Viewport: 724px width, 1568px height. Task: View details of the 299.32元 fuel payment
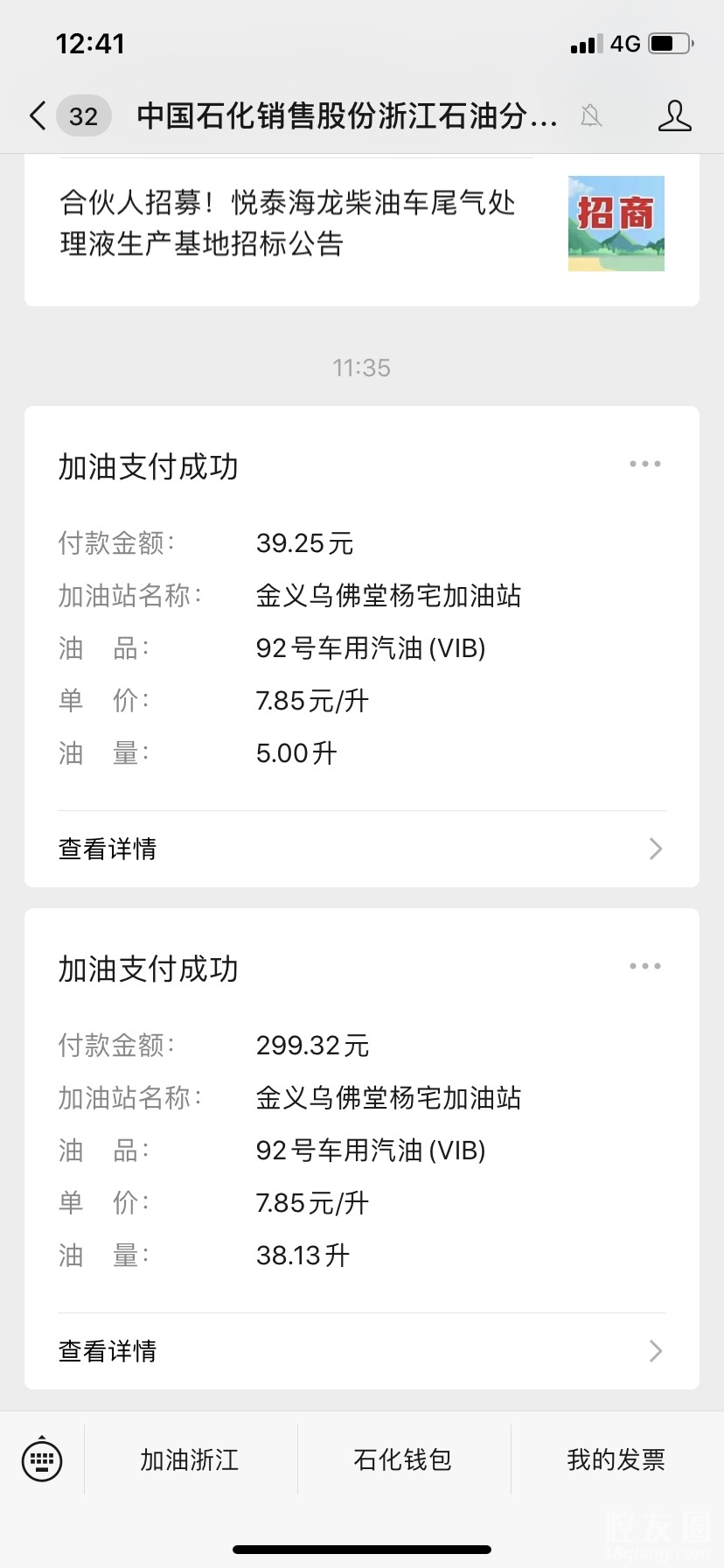point(361,1351)
